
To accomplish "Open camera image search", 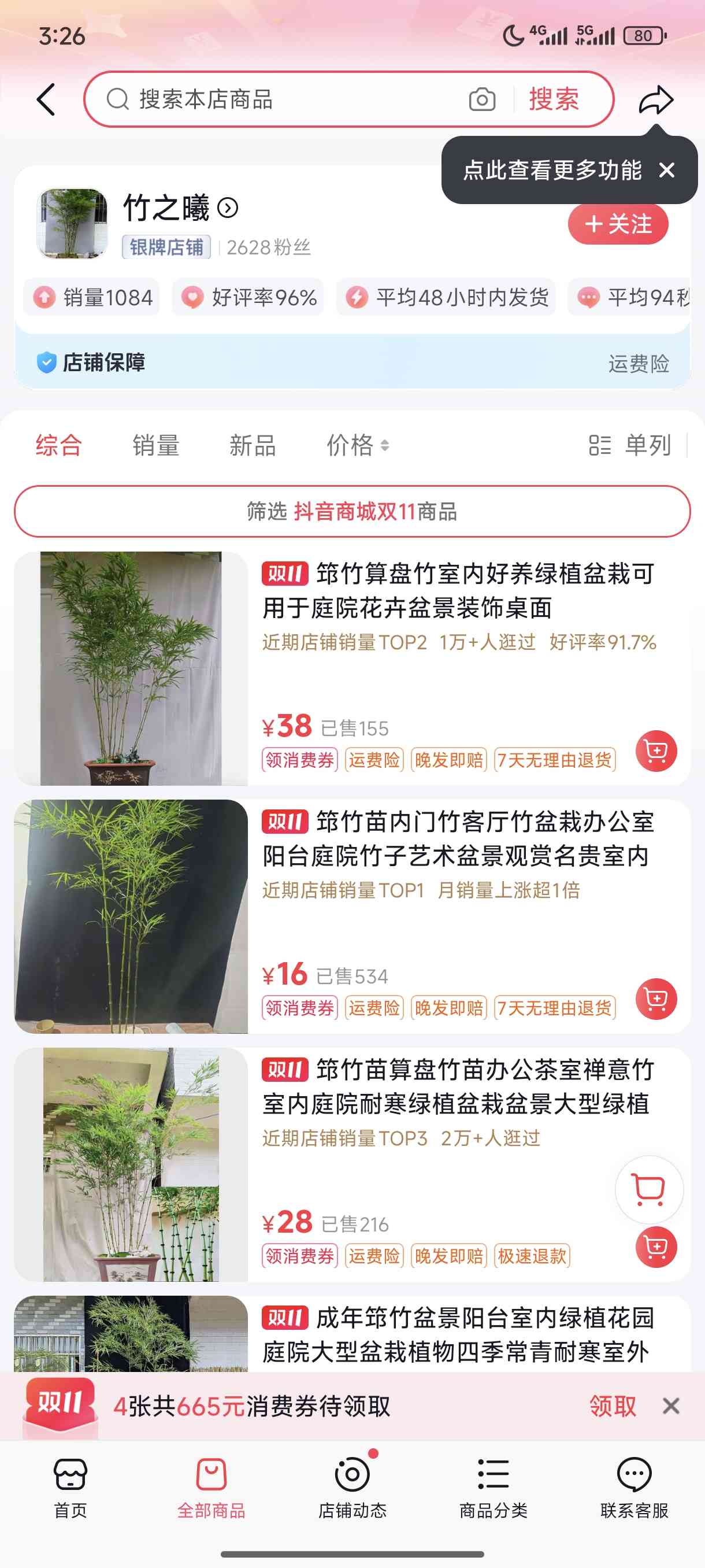I will coord(482,100).
